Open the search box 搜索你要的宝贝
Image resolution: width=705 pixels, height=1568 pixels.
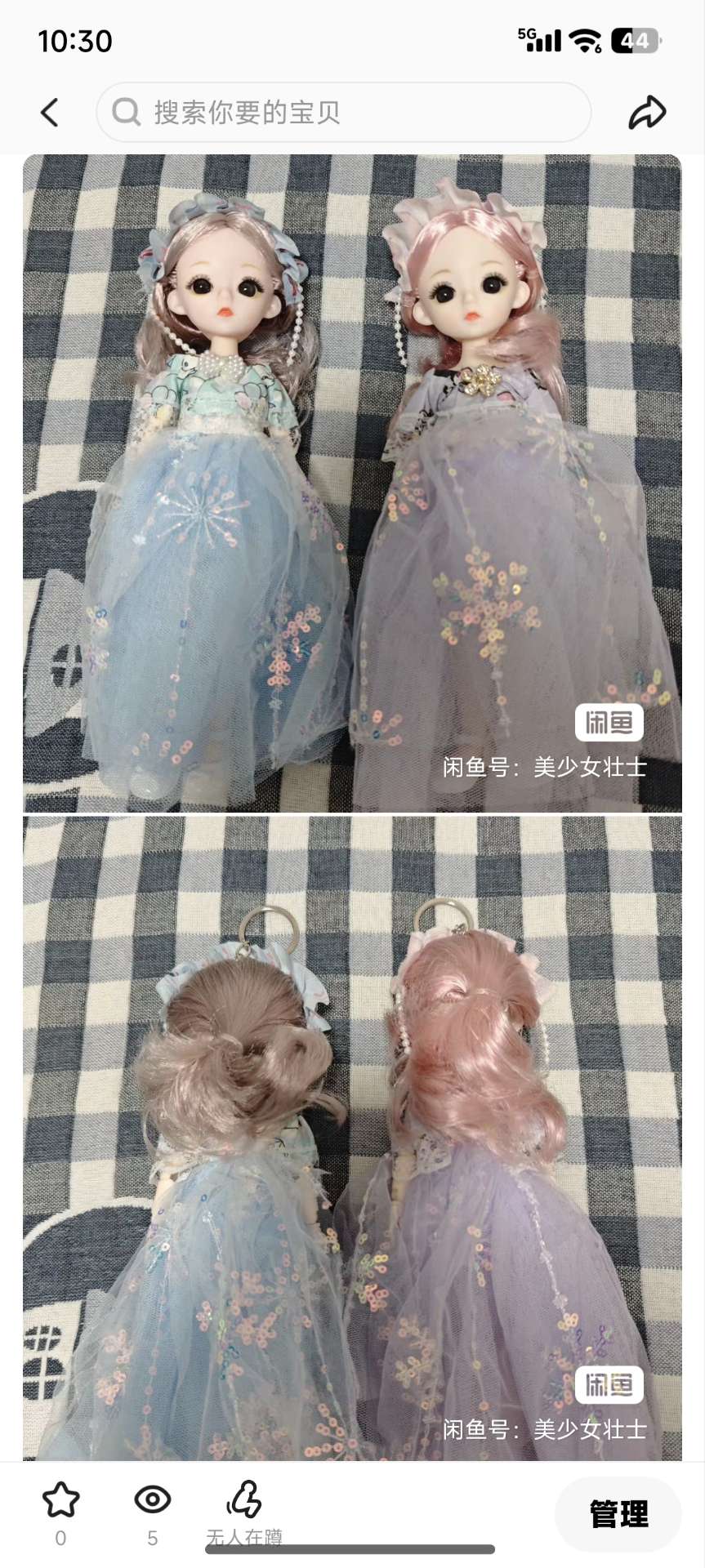[x=343, y=113]
